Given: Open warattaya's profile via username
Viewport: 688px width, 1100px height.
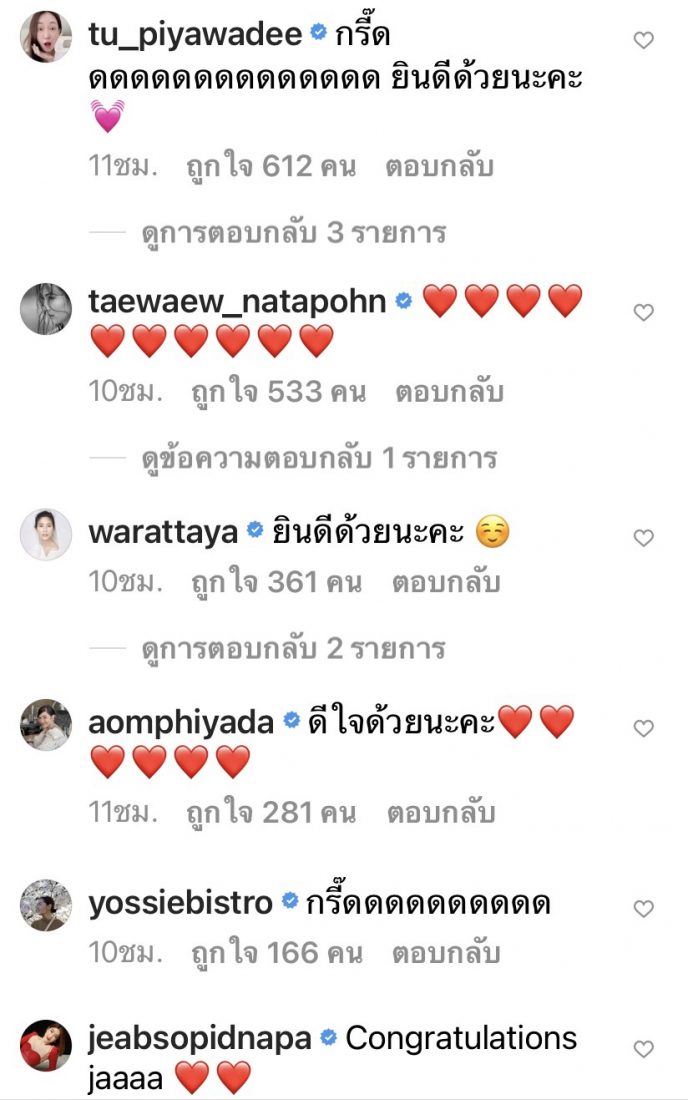Looking at the screenshot, I should tap(163, 532).
